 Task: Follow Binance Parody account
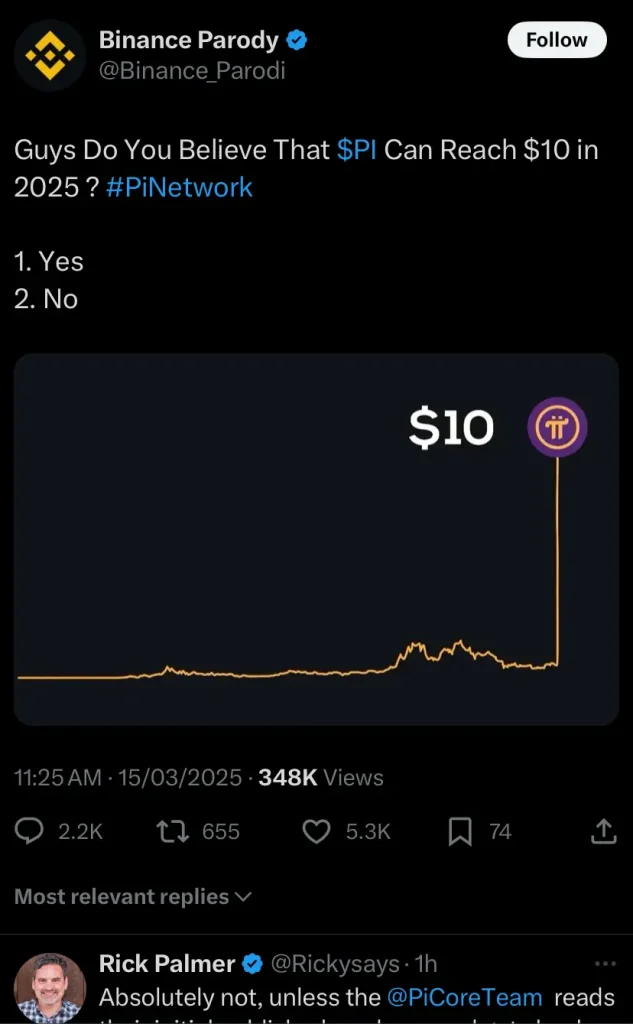point(557,40)
